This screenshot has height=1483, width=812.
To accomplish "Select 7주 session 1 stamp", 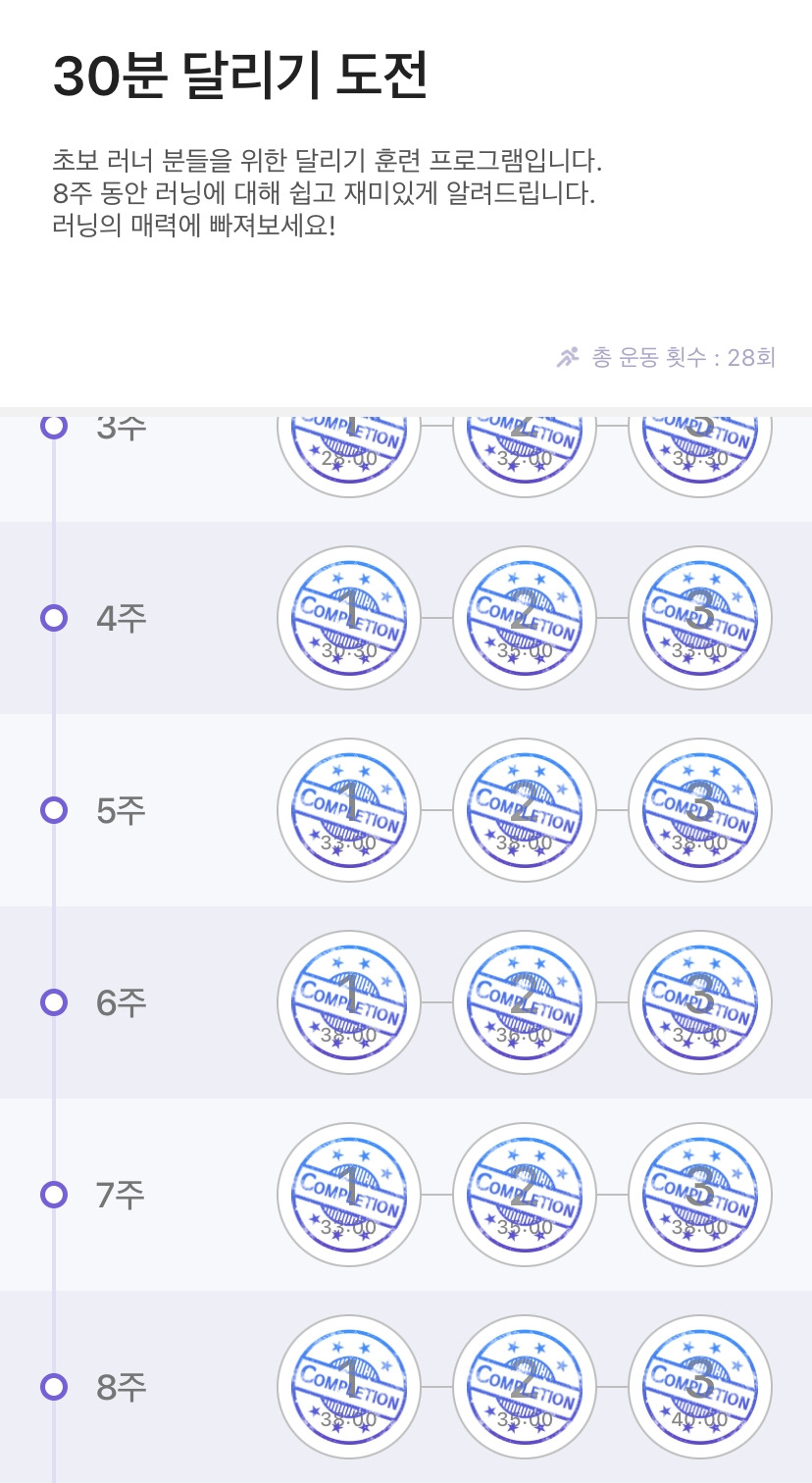I will 349,1195.
